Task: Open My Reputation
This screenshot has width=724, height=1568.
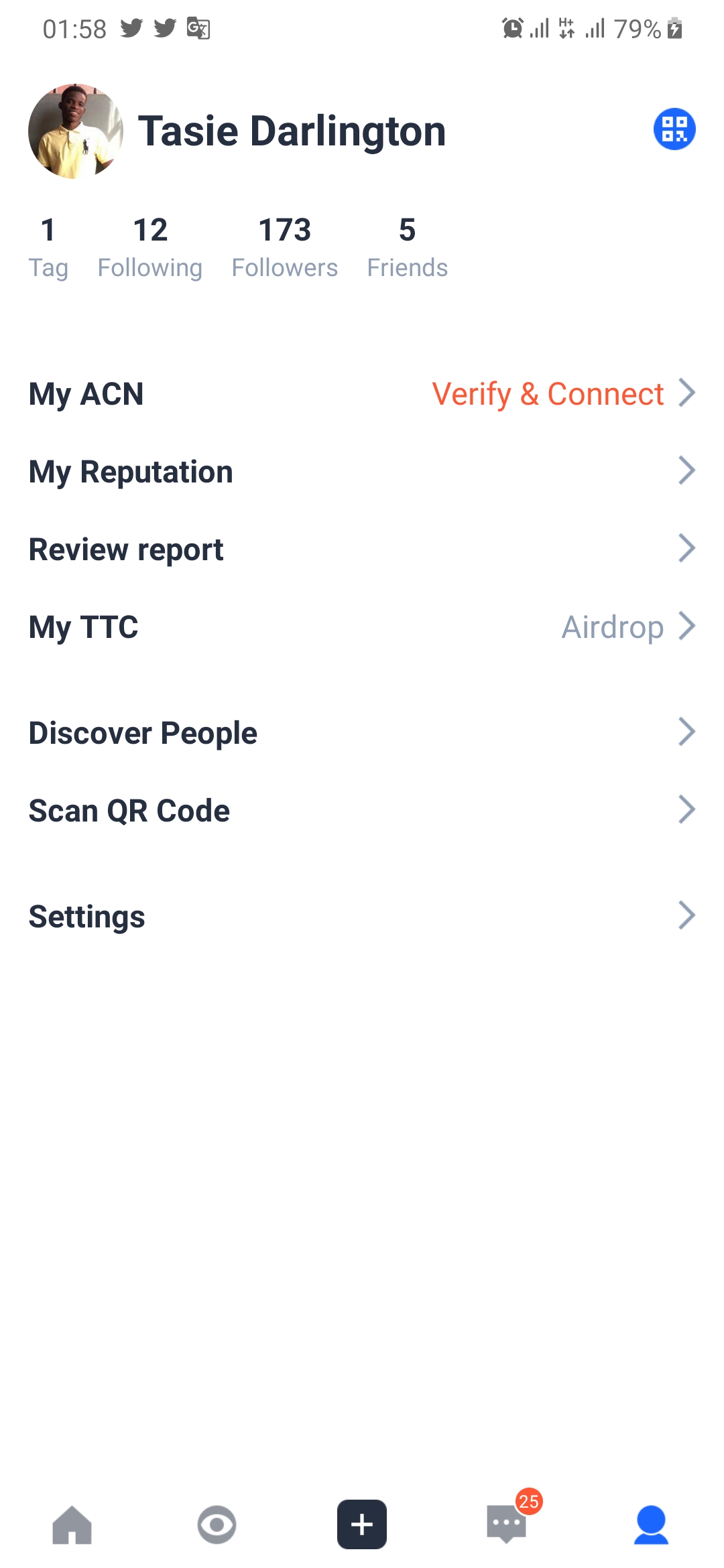Action: coord(362,471)
